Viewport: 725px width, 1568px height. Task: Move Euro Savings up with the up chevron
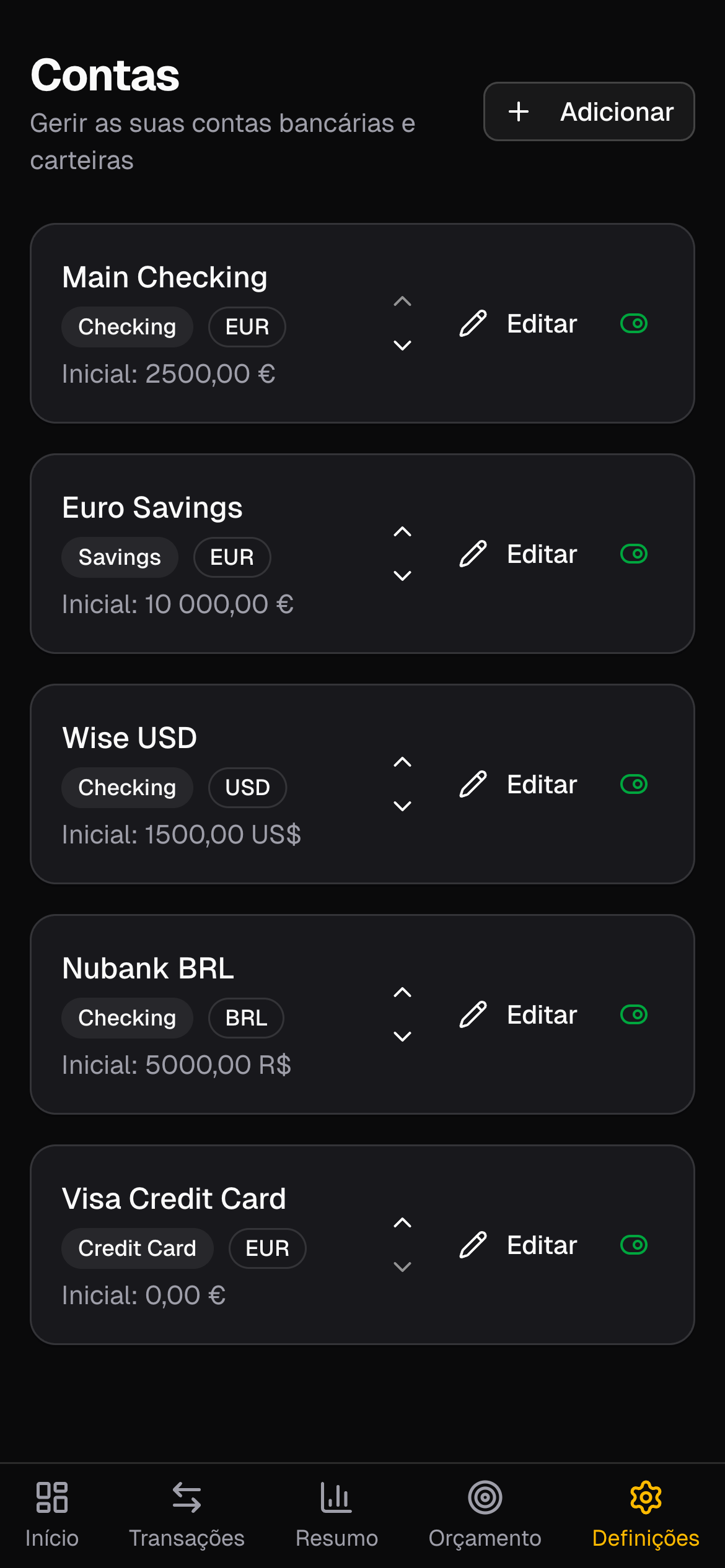[402, 531]
